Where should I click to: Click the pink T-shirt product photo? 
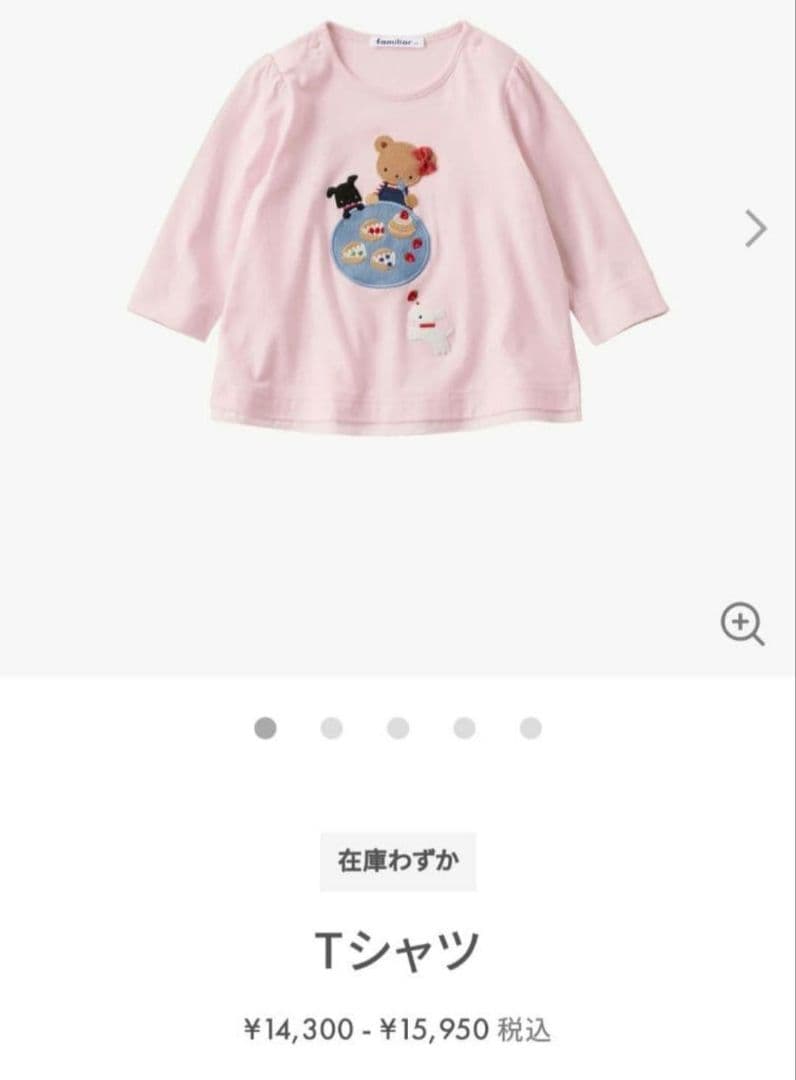[x=398, y=230]
